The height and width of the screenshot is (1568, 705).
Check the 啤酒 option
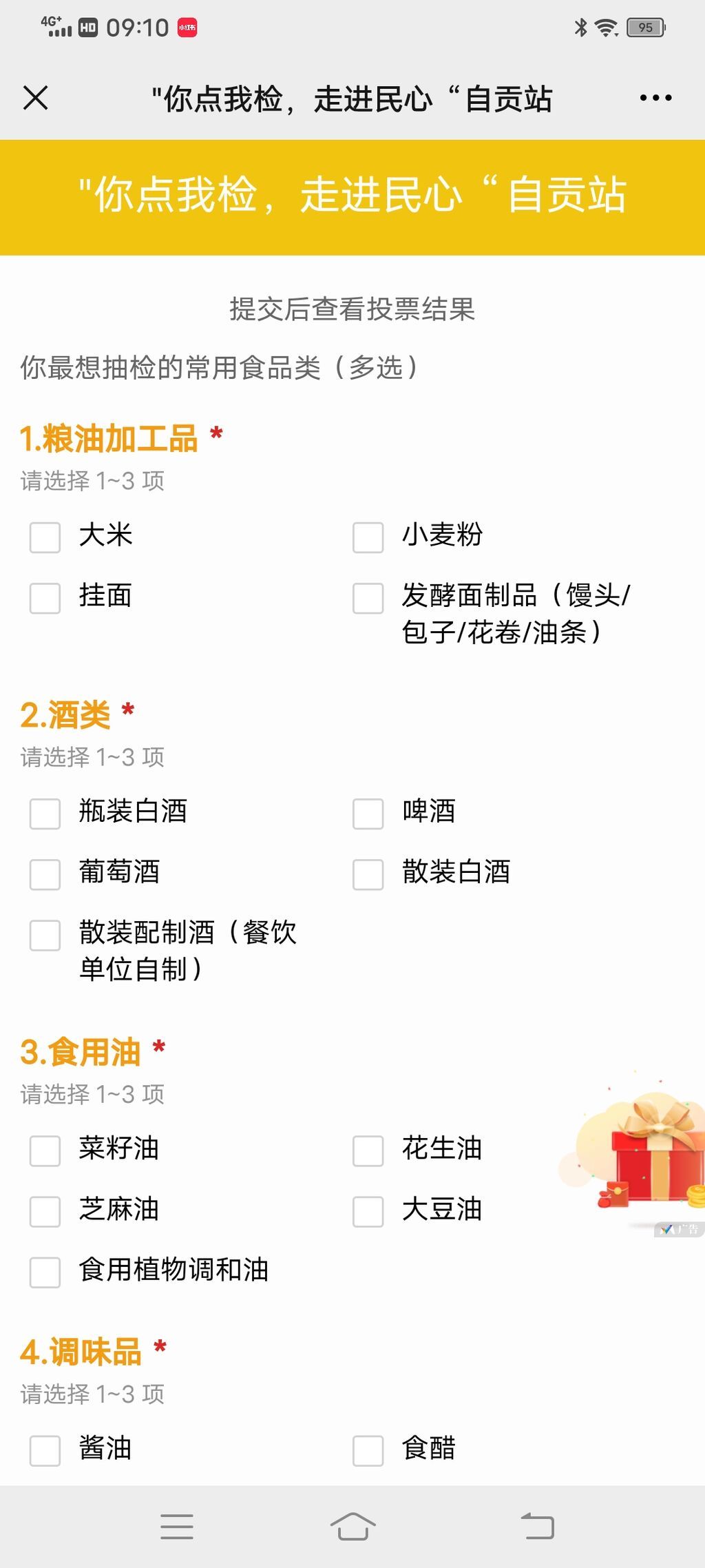point(368,813)
